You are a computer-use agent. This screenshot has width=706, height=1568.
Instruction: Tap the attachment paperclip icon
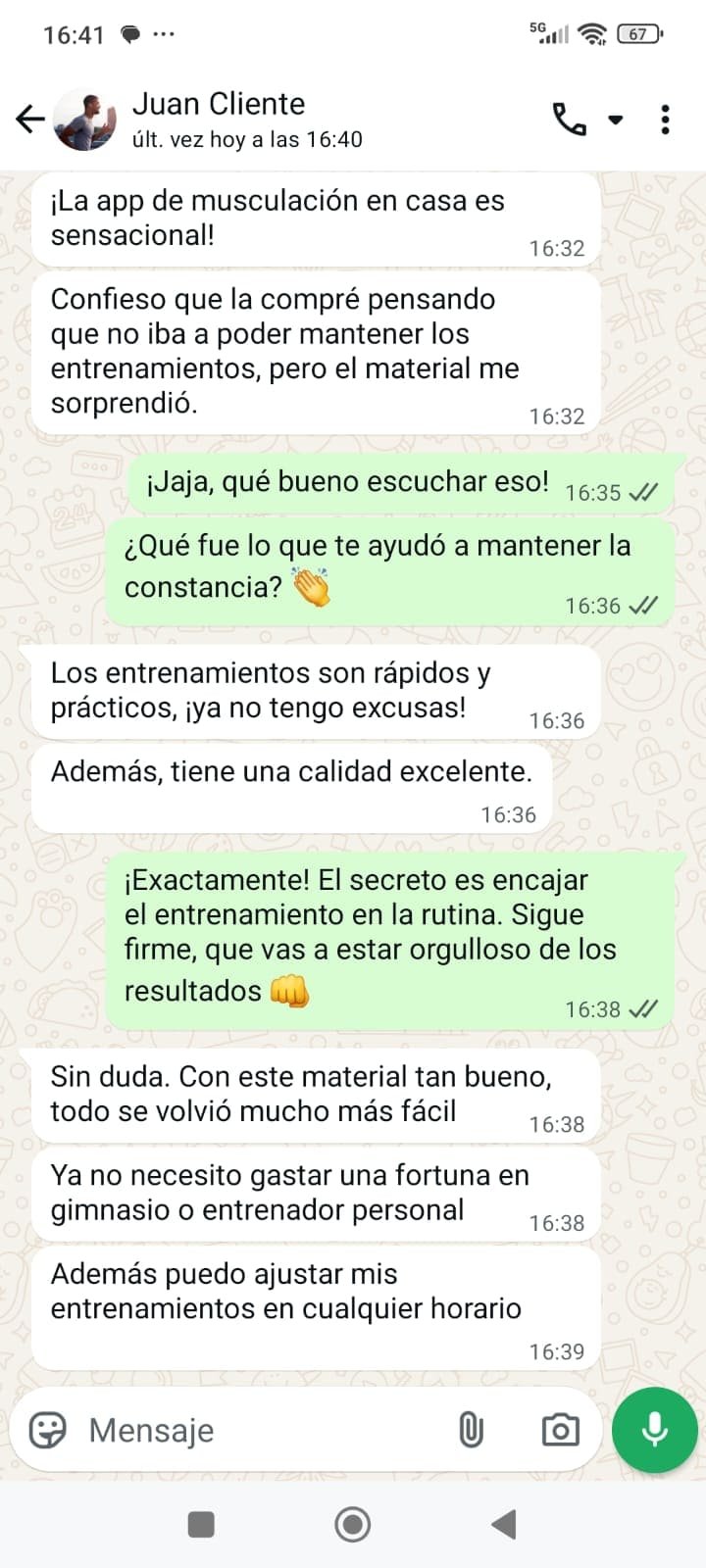coord(473,1430)
